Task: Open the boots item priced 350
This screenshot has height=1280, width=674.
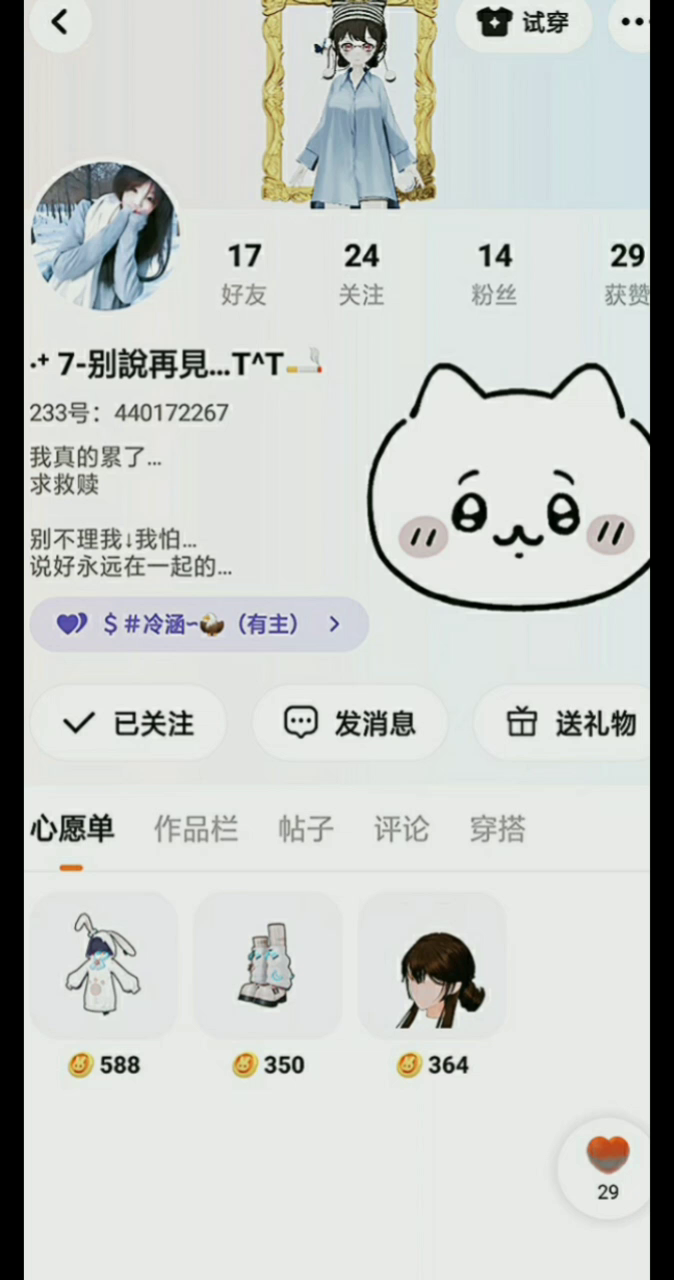Action: (x=268, y=966)
